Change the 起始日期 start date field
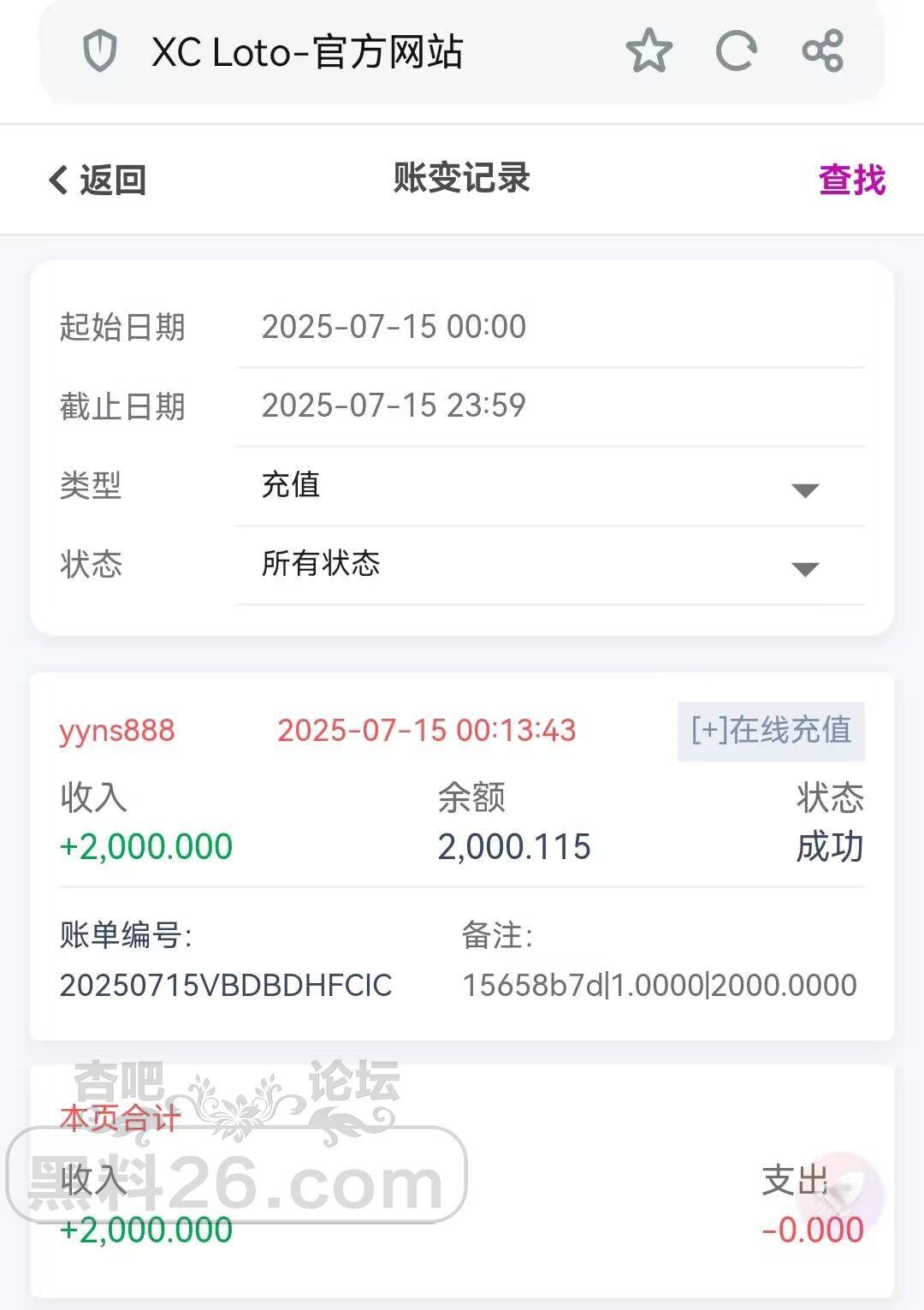 point(548,327)
